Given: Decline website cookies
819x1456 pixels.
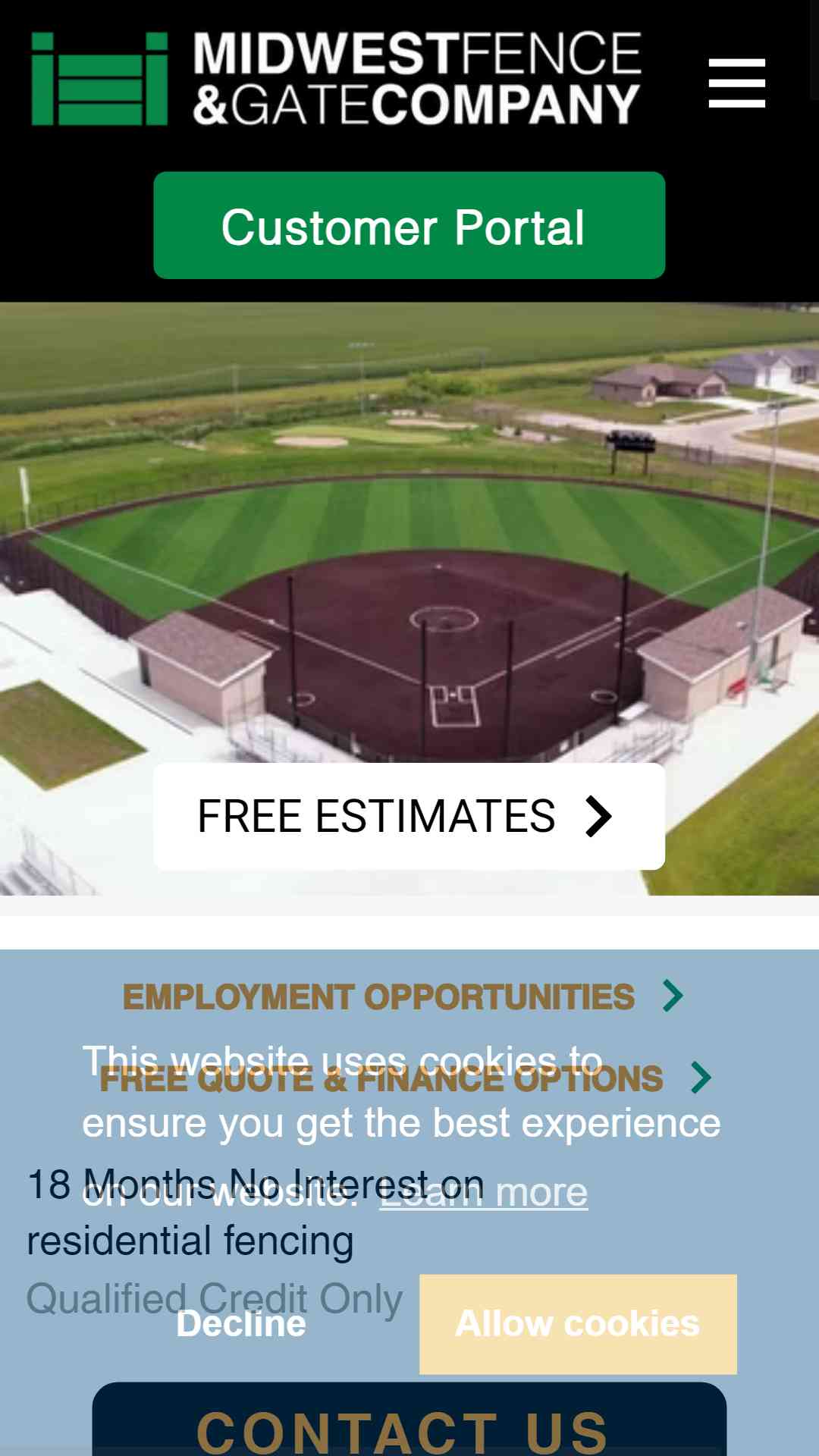Looking at the screenshot, I should click(x=241, y=1324).
